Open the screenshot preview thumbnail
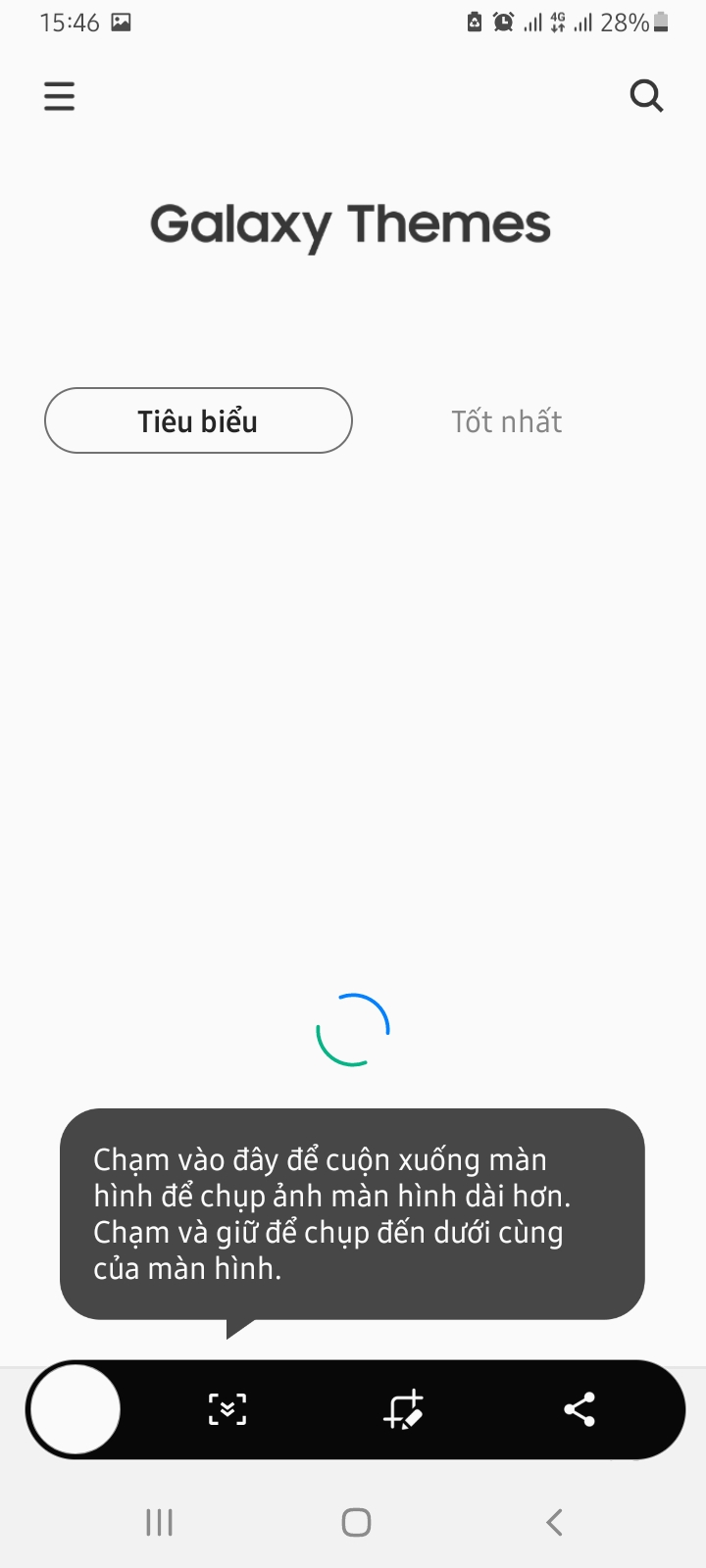The image size is (706, 1568). 76,1409
